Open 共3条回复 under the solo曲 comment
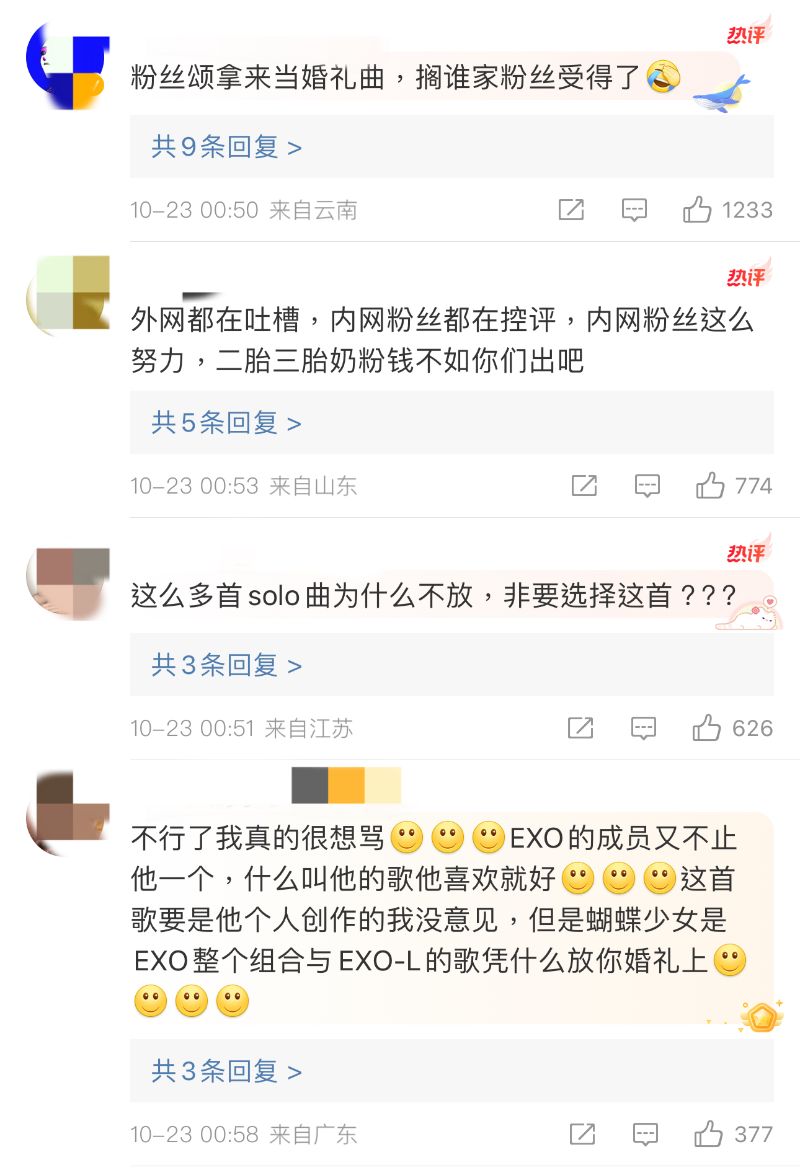The width and height of the screenshot is (800, 1170). [226, 665]
